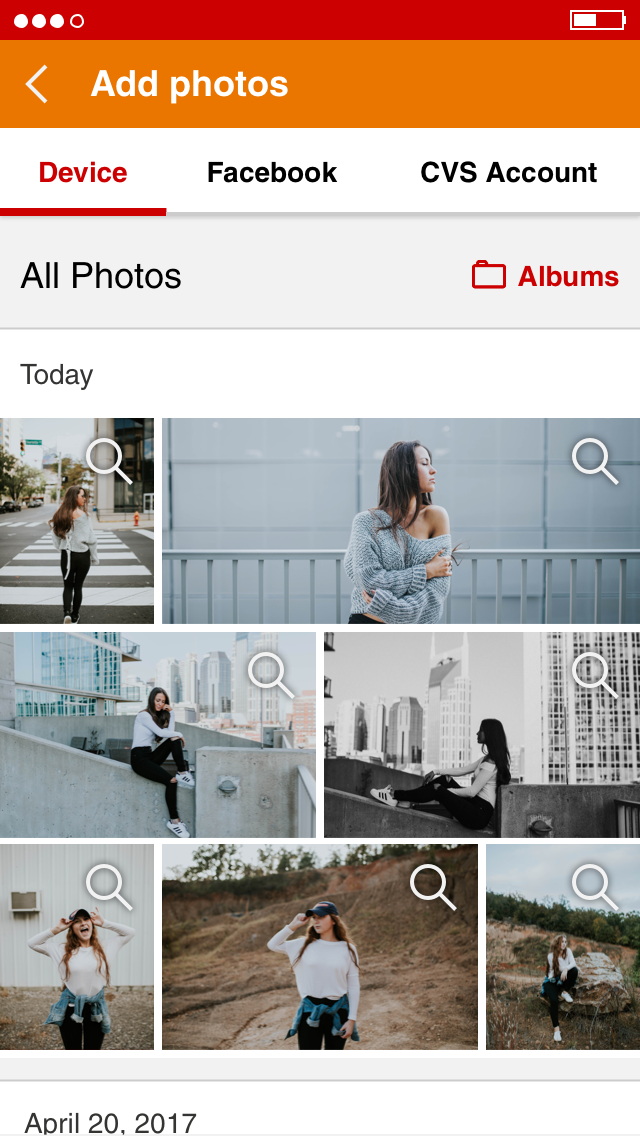Go back from Add photos
Screen dimensions: 640x1136
[x=37, y=84]
